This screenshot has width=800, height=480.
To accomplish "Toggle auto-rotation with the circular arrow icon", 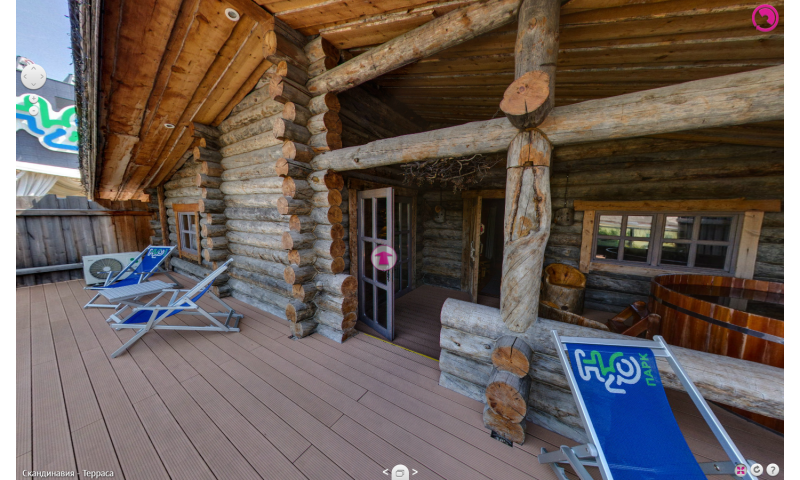I will [757, 469].
